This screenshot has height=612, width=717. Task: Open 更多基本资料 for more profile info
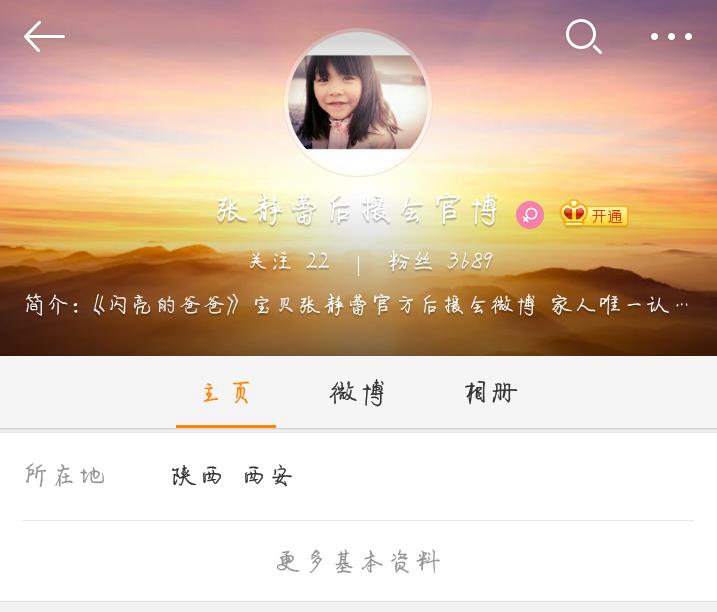(x=358, y=562)
